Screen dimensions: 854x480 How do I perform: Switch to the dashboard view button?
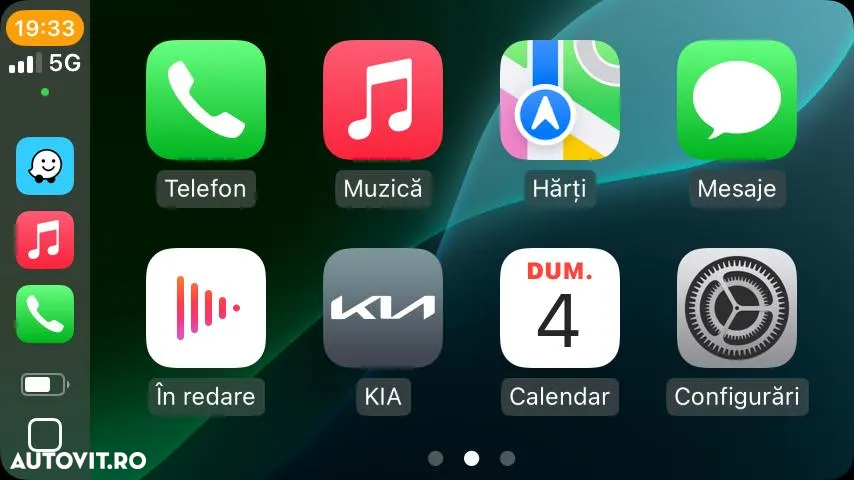[45, 435]
